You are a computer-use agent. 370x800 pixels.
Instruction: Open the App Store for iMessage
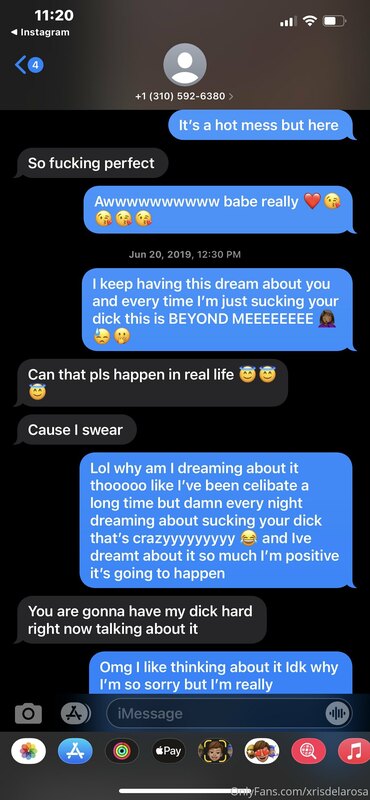click(75, 751)
